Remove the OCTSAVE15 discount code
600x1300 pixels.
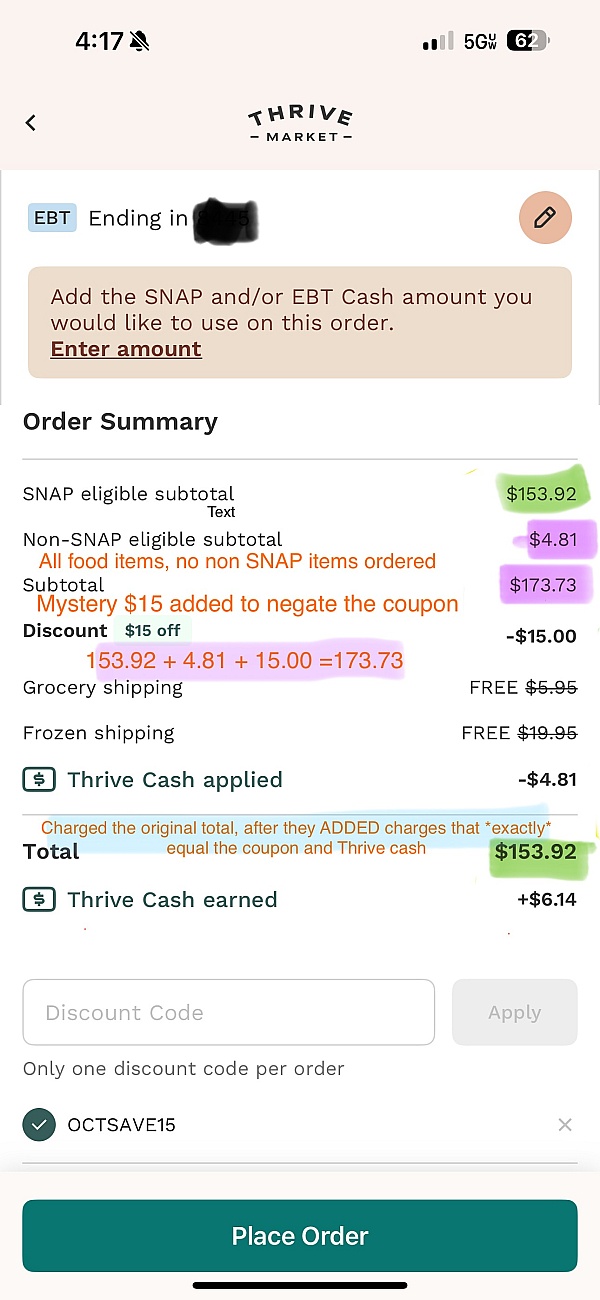click(565, 1125)
